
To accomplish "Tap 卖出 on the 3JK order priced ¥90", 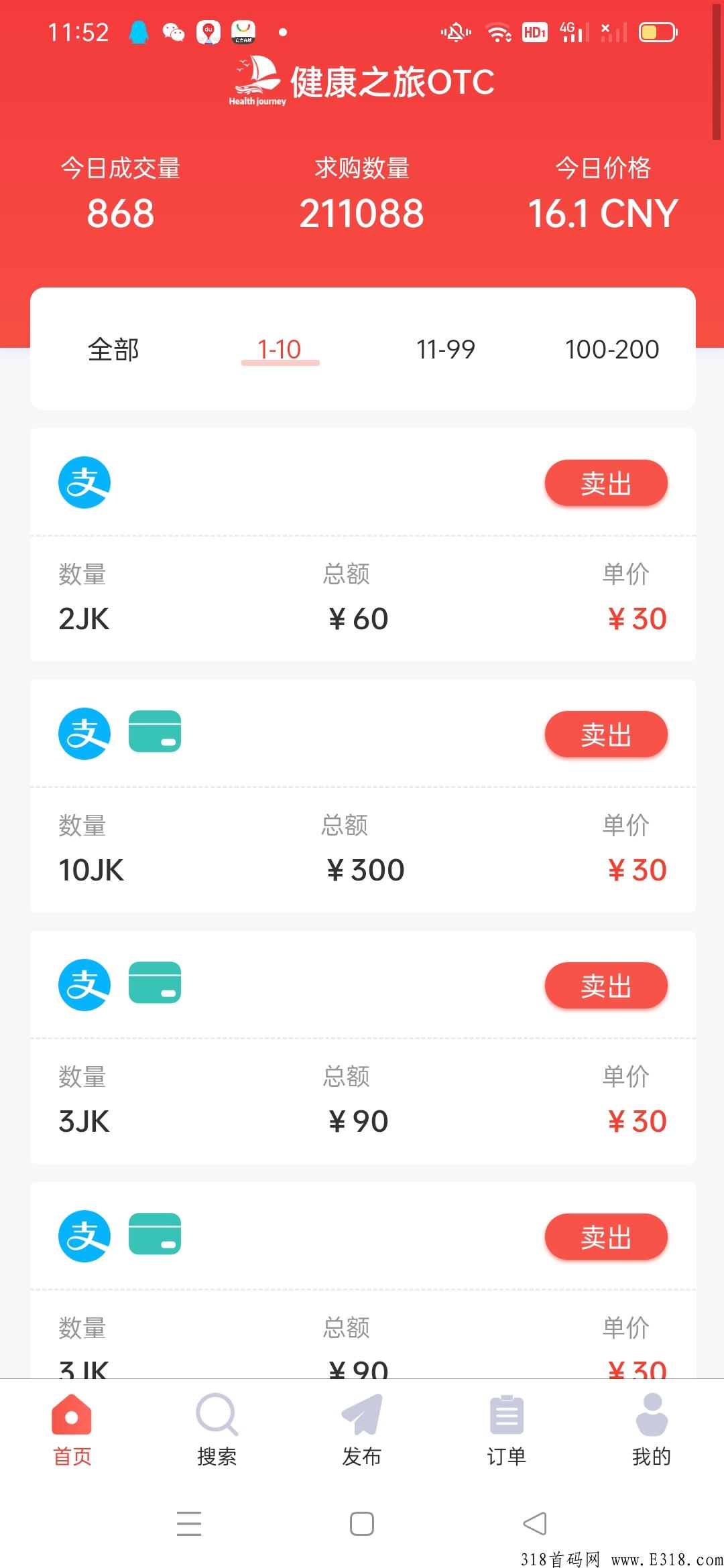I will 605,985.
